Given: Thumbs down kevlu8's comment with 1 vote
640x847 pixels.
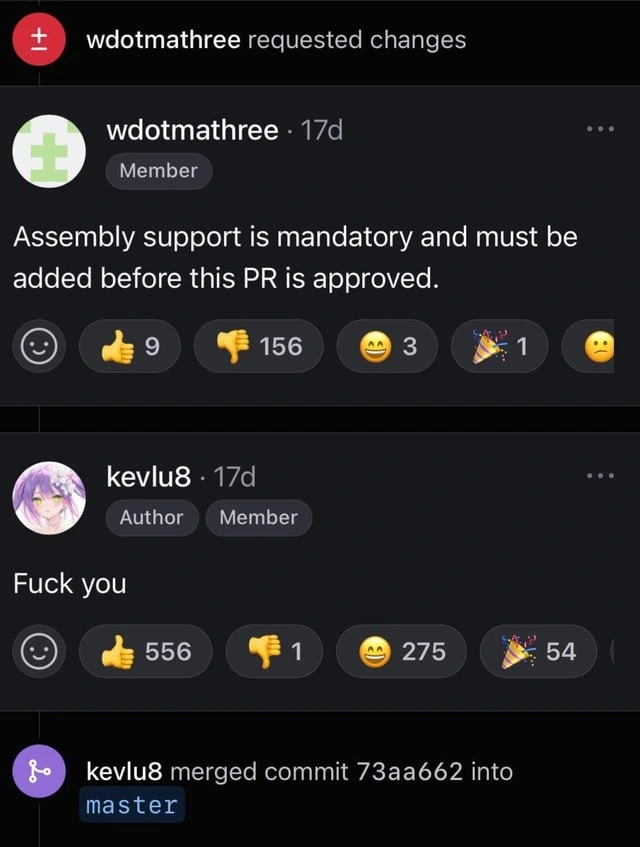Looking at the screenshot, I should (274, 652).
